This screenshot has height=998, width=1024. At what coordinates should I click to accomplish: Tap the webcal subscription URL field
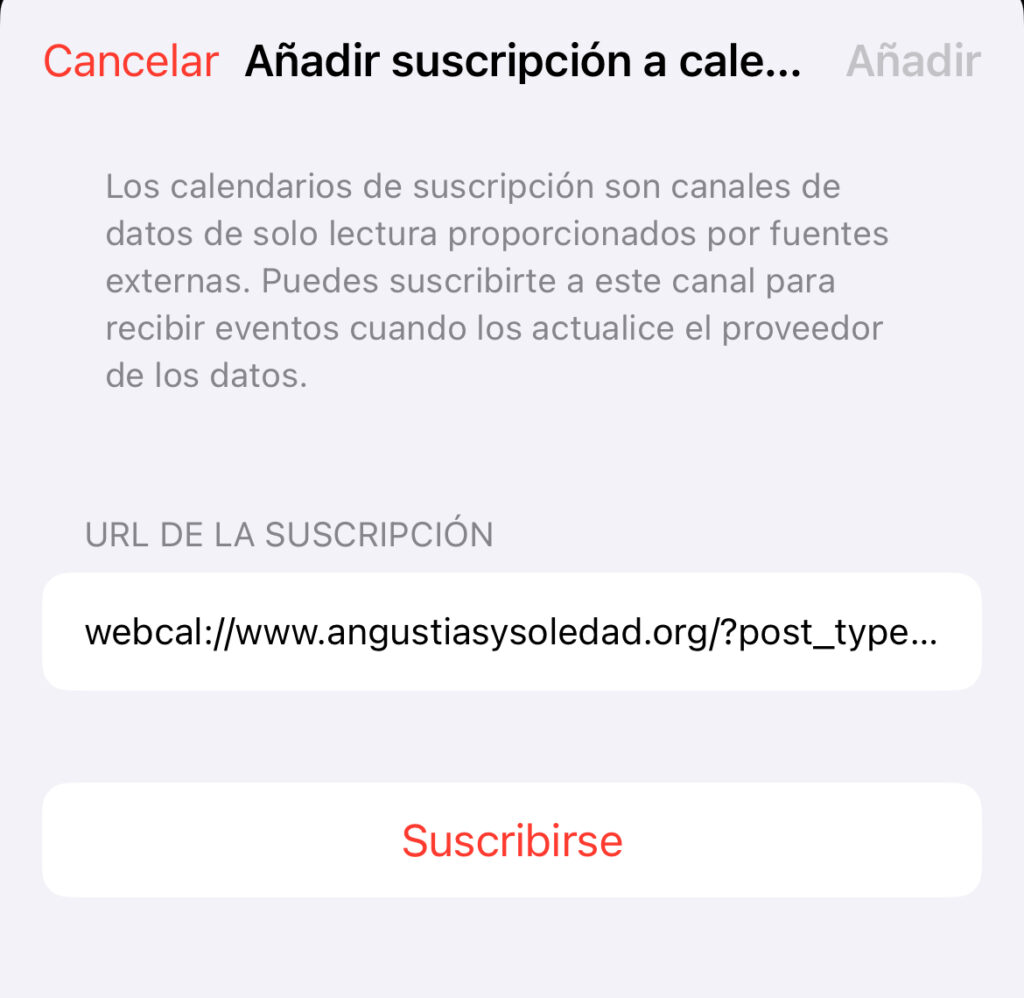point(511,632)
